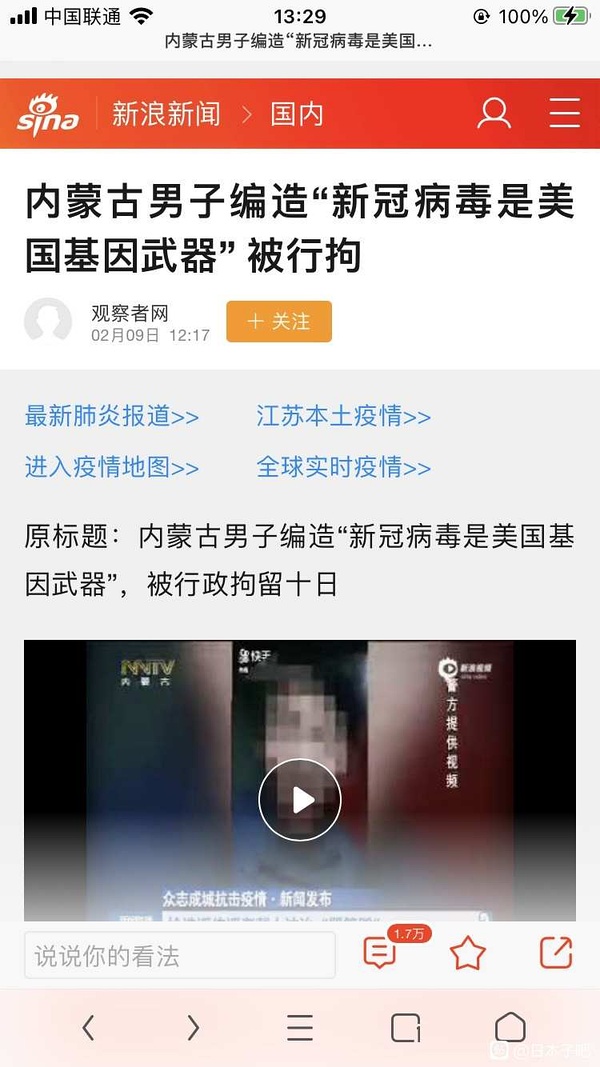Go back in browser

[x=88, y=1027]
